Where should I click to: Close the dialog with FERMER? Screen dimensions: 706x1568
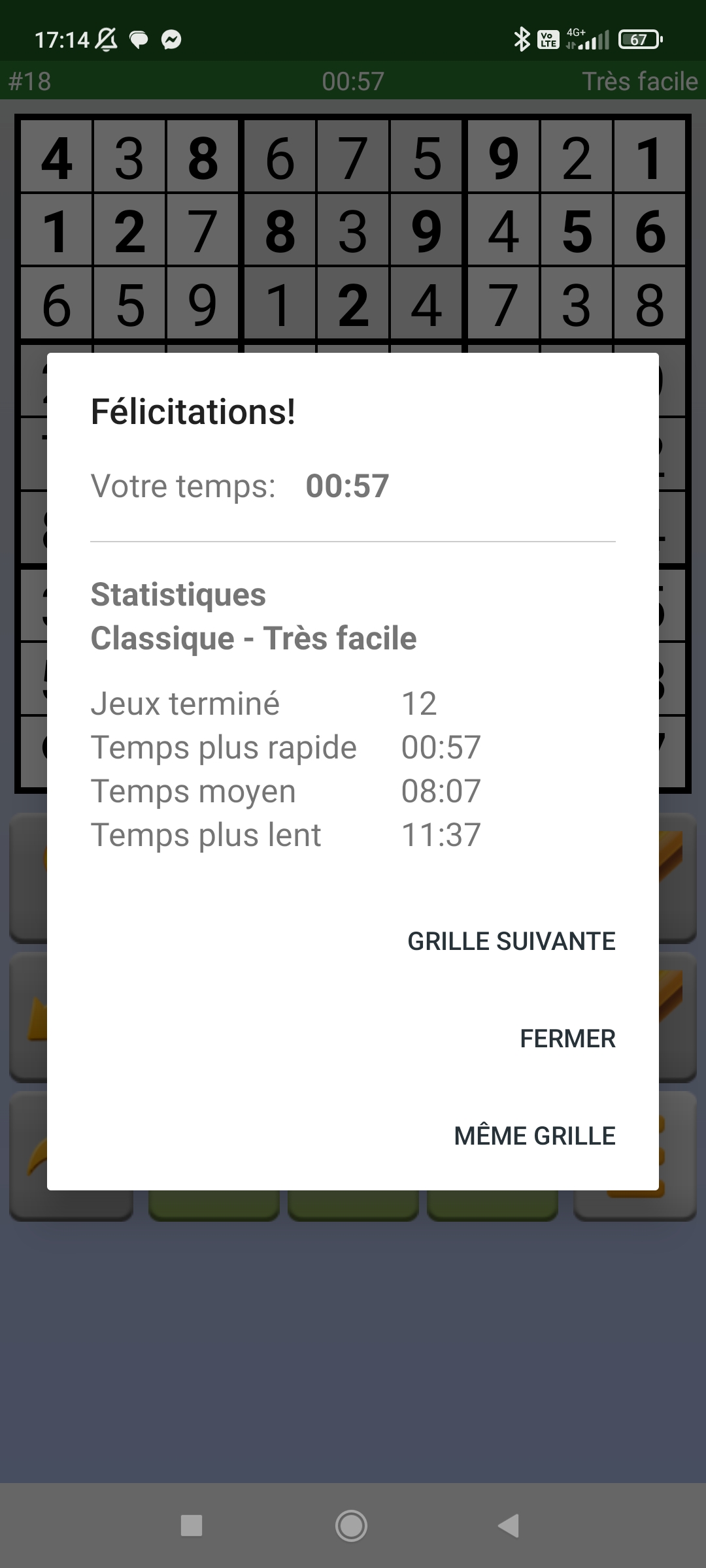click(567, 1039)
